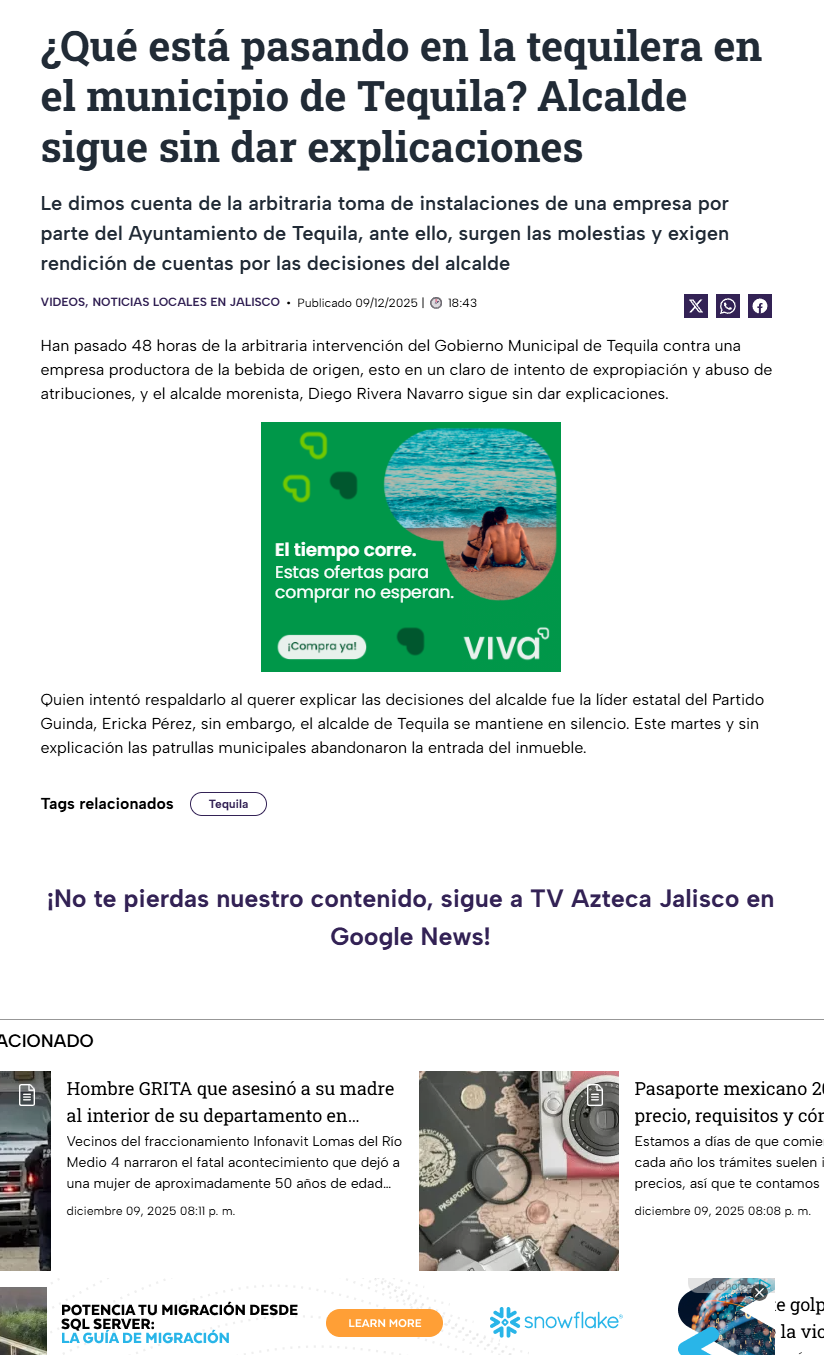Follow TV Azteca Jalisco on Google News
This screenshot has height=1355, width=824.
[410, 917]
